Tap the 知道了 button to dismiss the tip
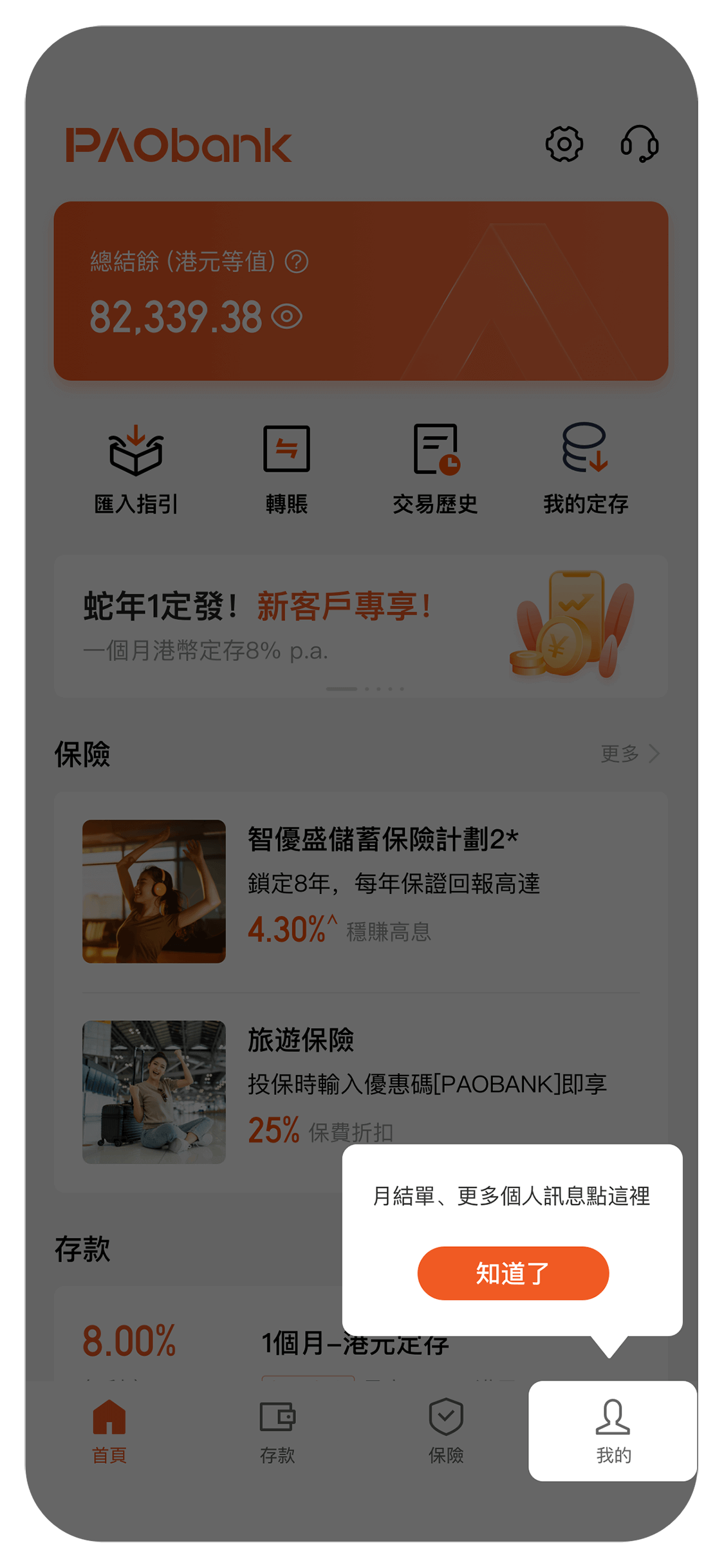 pyautogui.click(x=513, y=1273)
